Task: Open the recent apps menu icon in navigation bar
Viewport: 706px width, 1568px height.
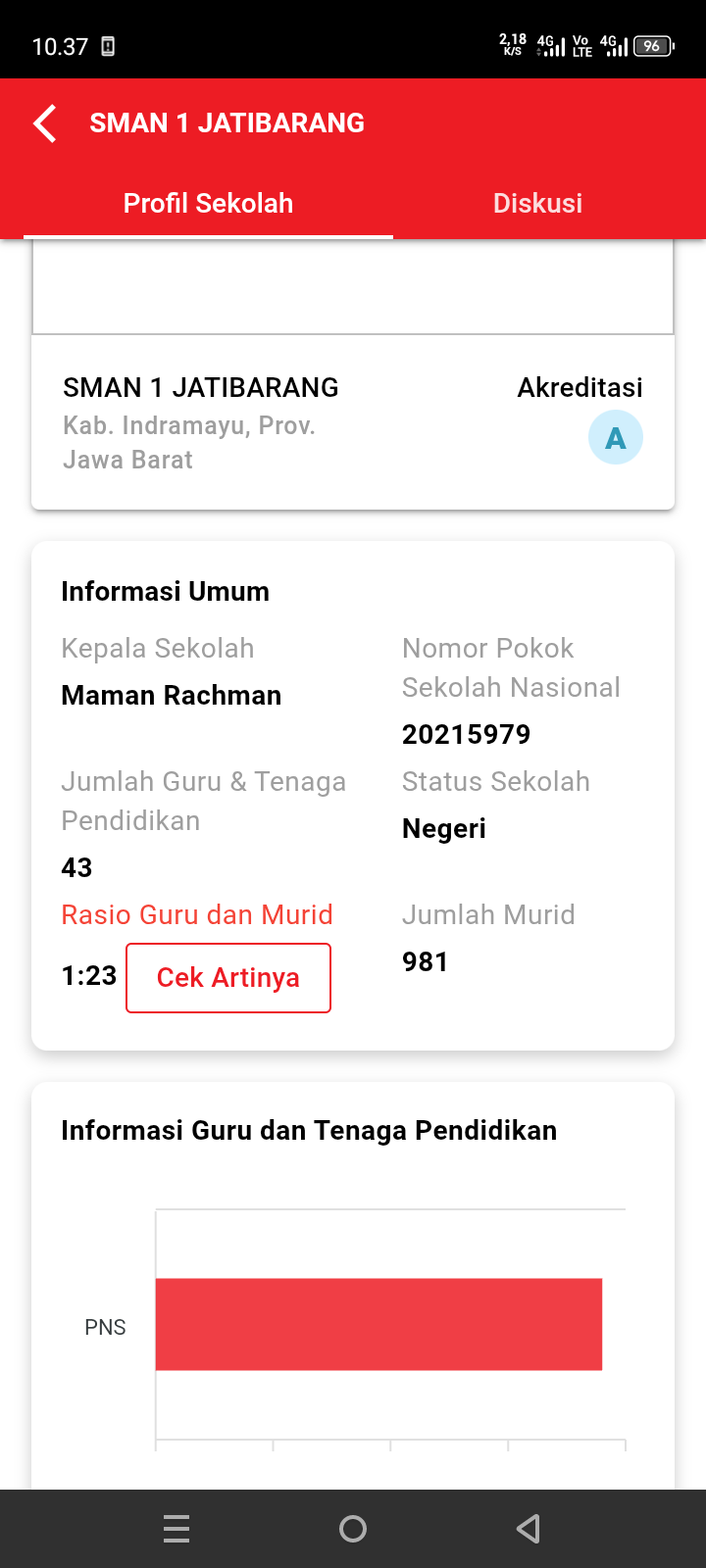Action: coord(176,1529)
